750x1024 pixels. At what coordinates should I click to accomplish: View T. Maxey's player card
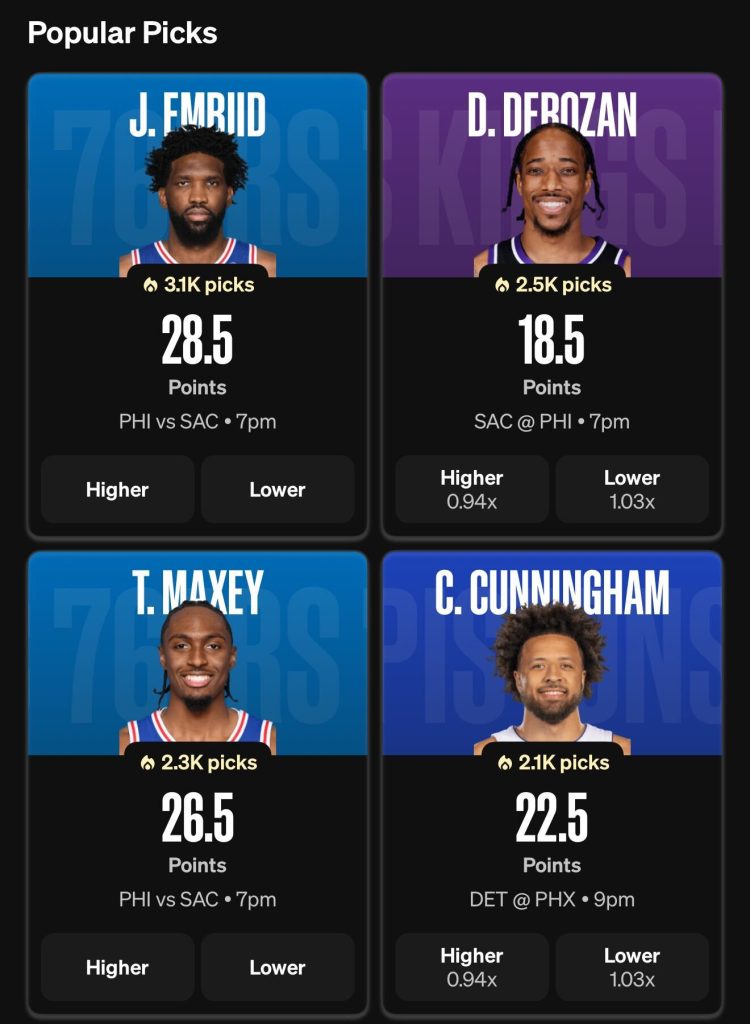197,658
